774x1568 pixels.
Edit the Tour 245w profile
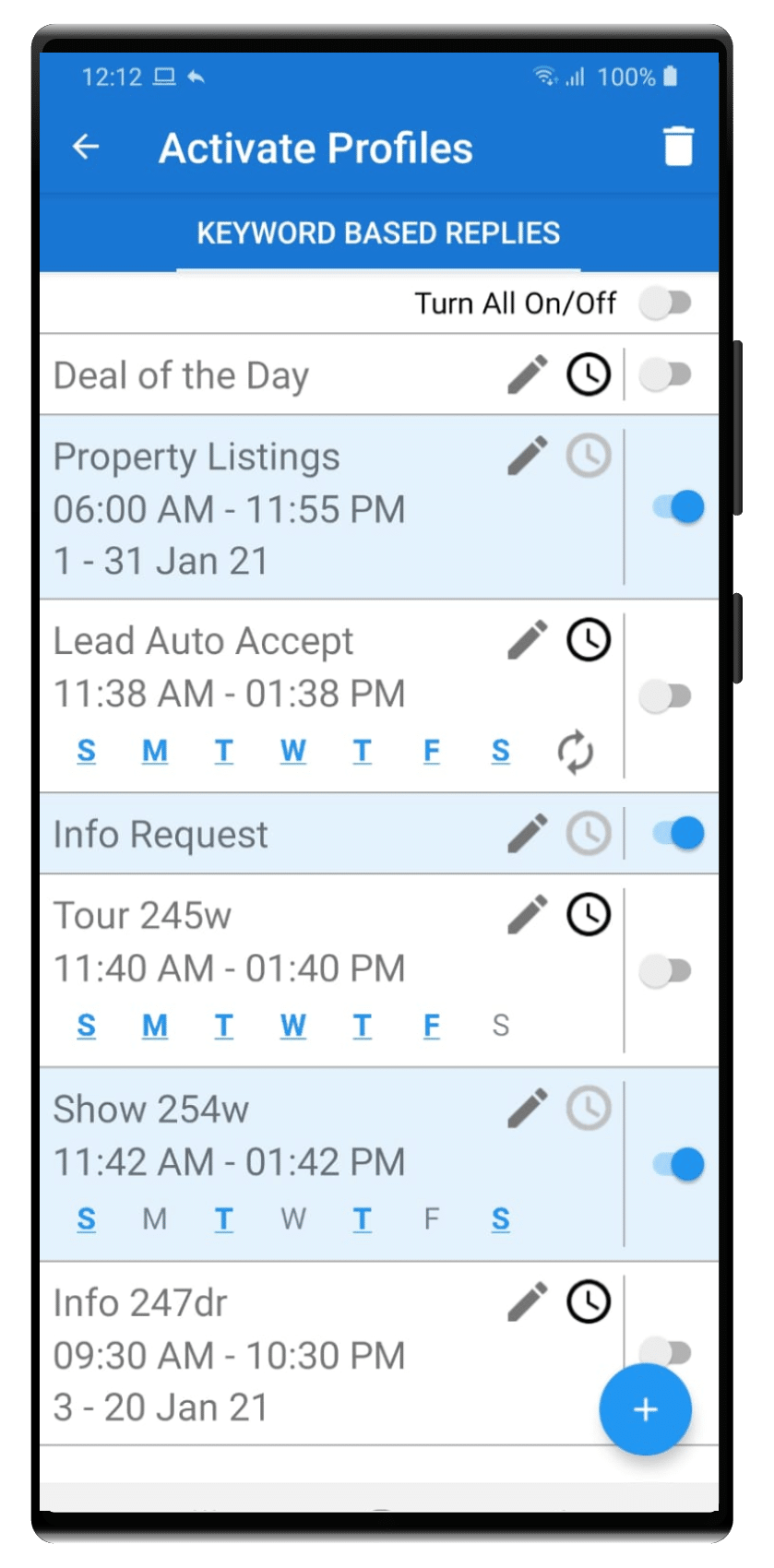pyautogui.click(x=528, y=915)
